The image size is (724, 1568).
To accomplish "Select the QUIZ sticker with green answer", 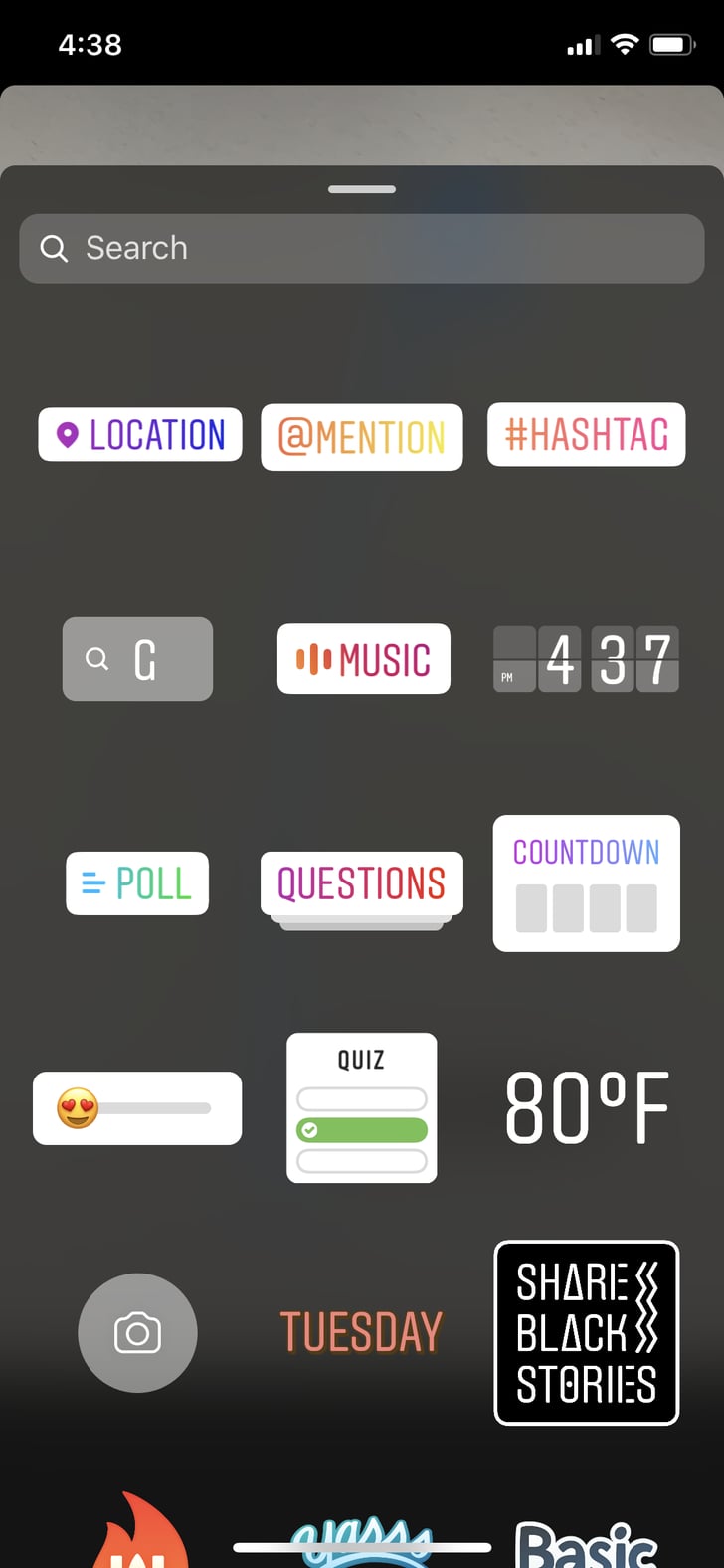I will pos(361,1107).
